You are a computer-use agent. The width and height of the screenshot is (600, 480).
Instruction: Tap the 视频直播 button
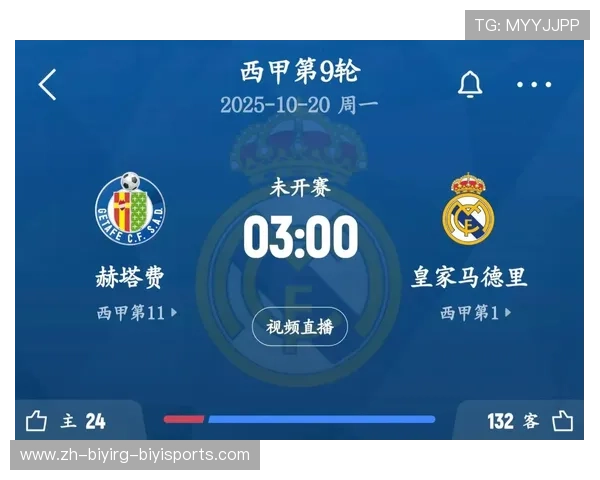300,326
